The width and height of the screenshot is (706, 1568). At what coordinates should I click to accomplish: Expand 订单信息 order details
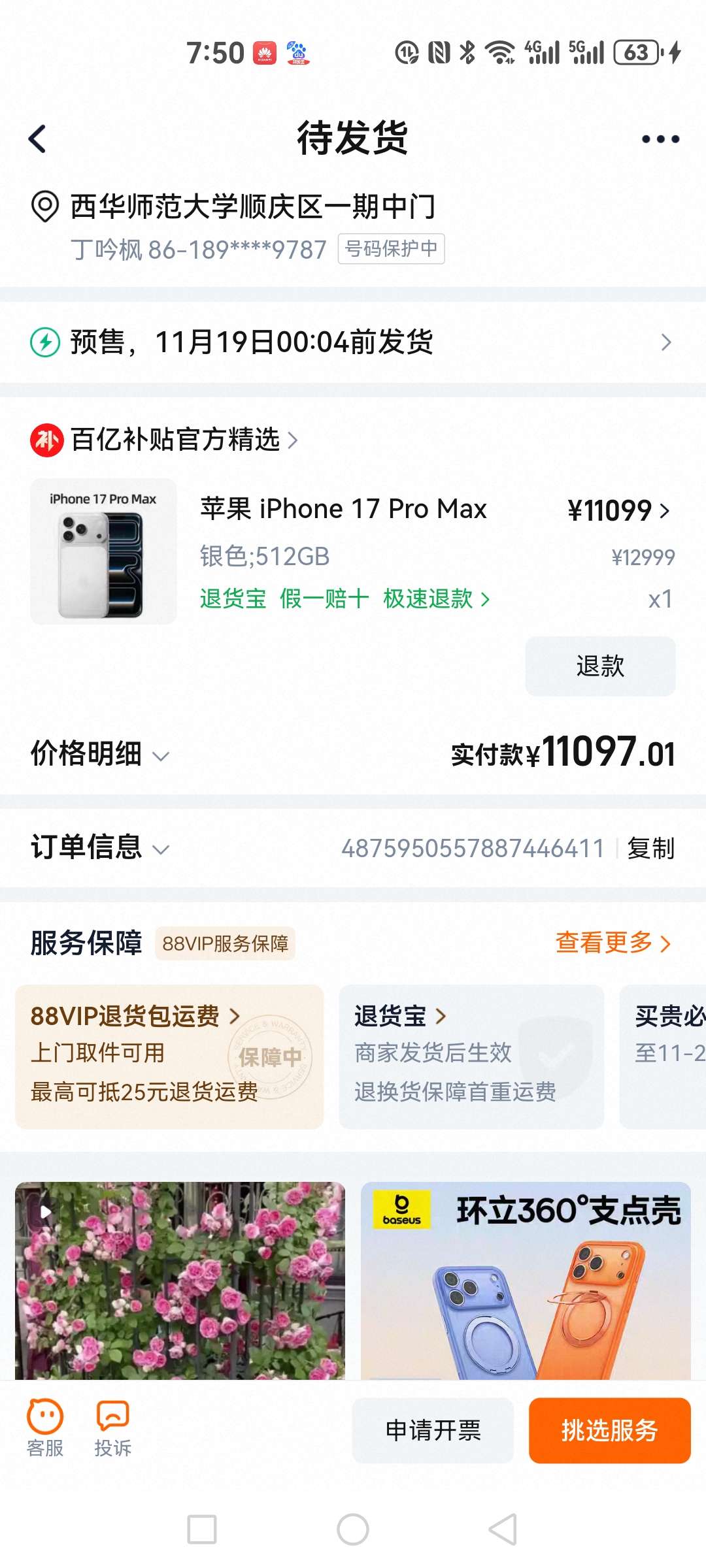click(x=99, y=848)
